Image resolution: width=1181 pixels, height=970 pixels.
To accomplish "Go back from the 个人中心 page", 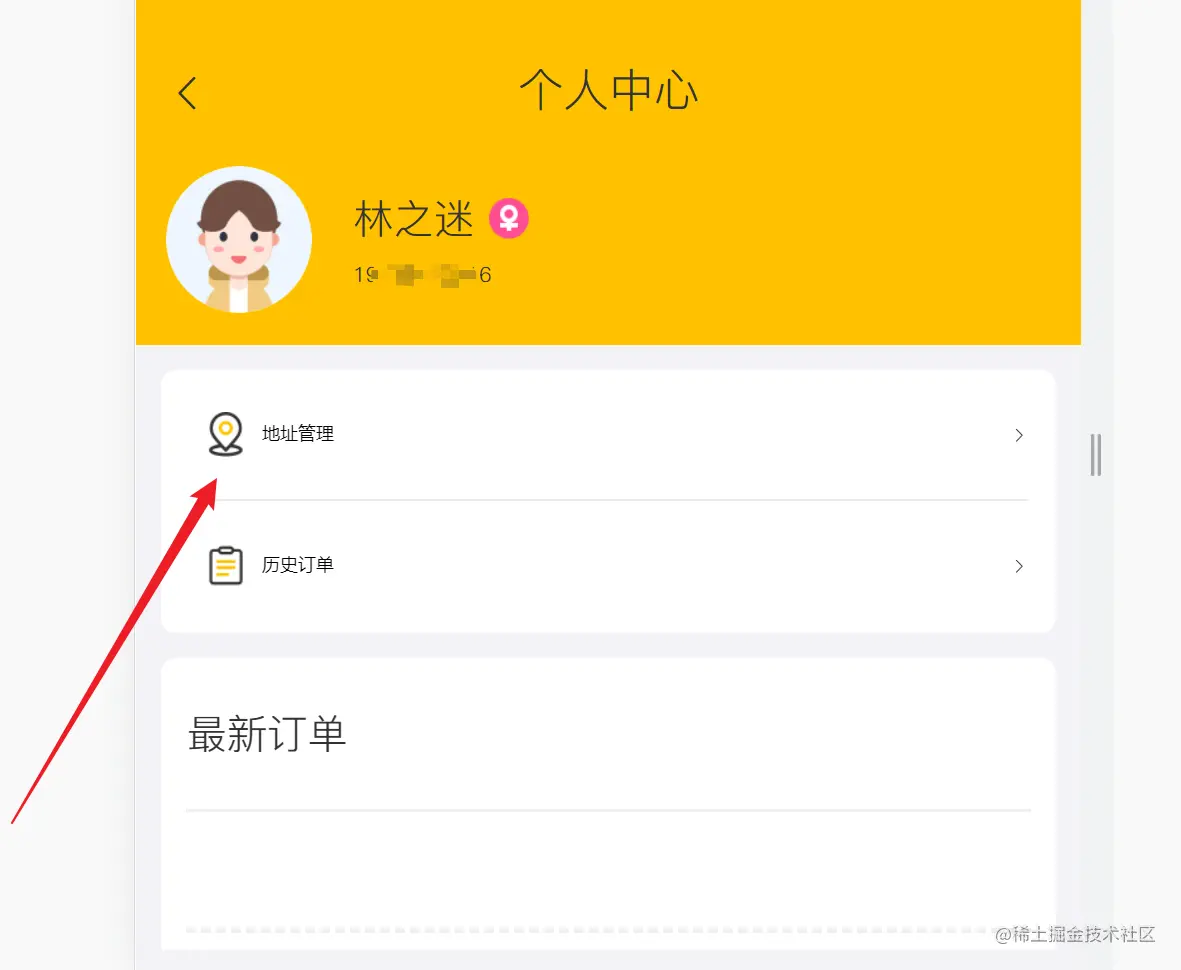I will 187,93.
